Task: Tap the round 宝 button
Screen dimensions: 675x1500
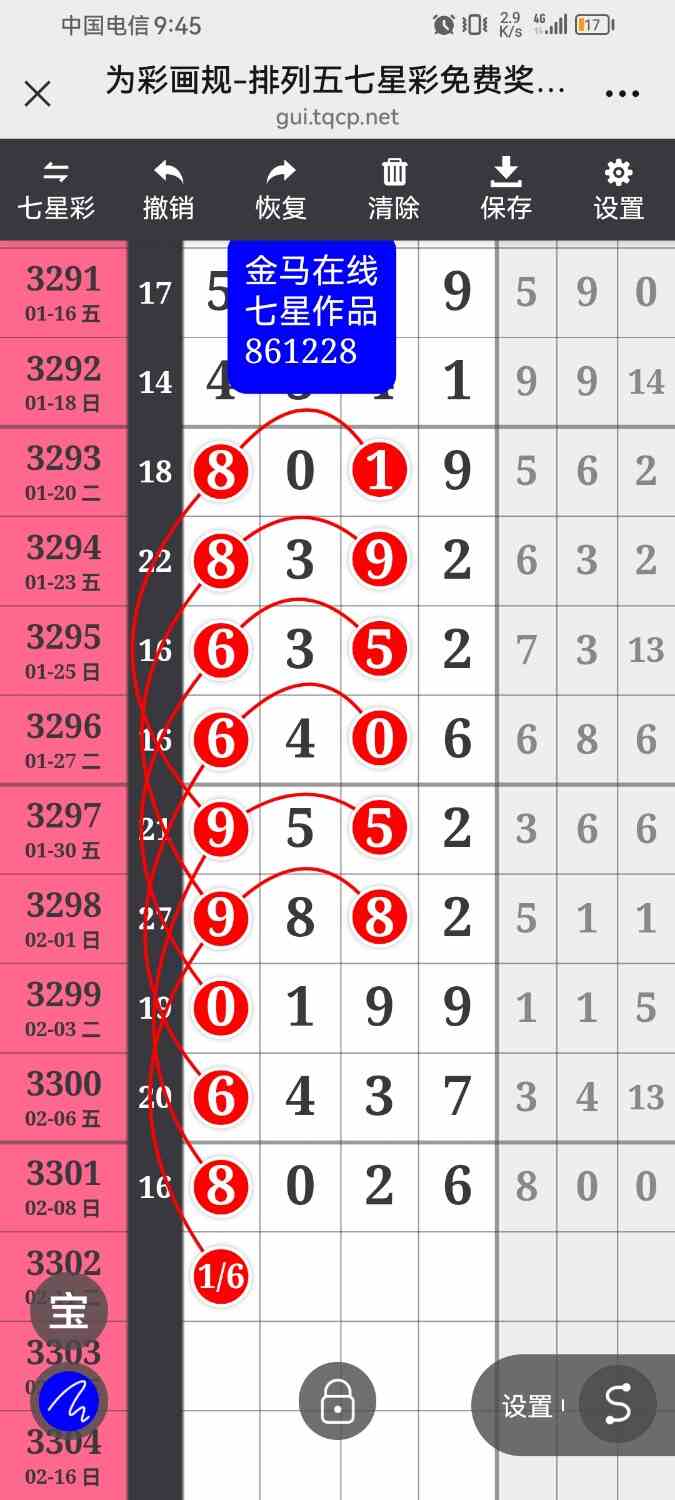Action: tap(69, 1310)
